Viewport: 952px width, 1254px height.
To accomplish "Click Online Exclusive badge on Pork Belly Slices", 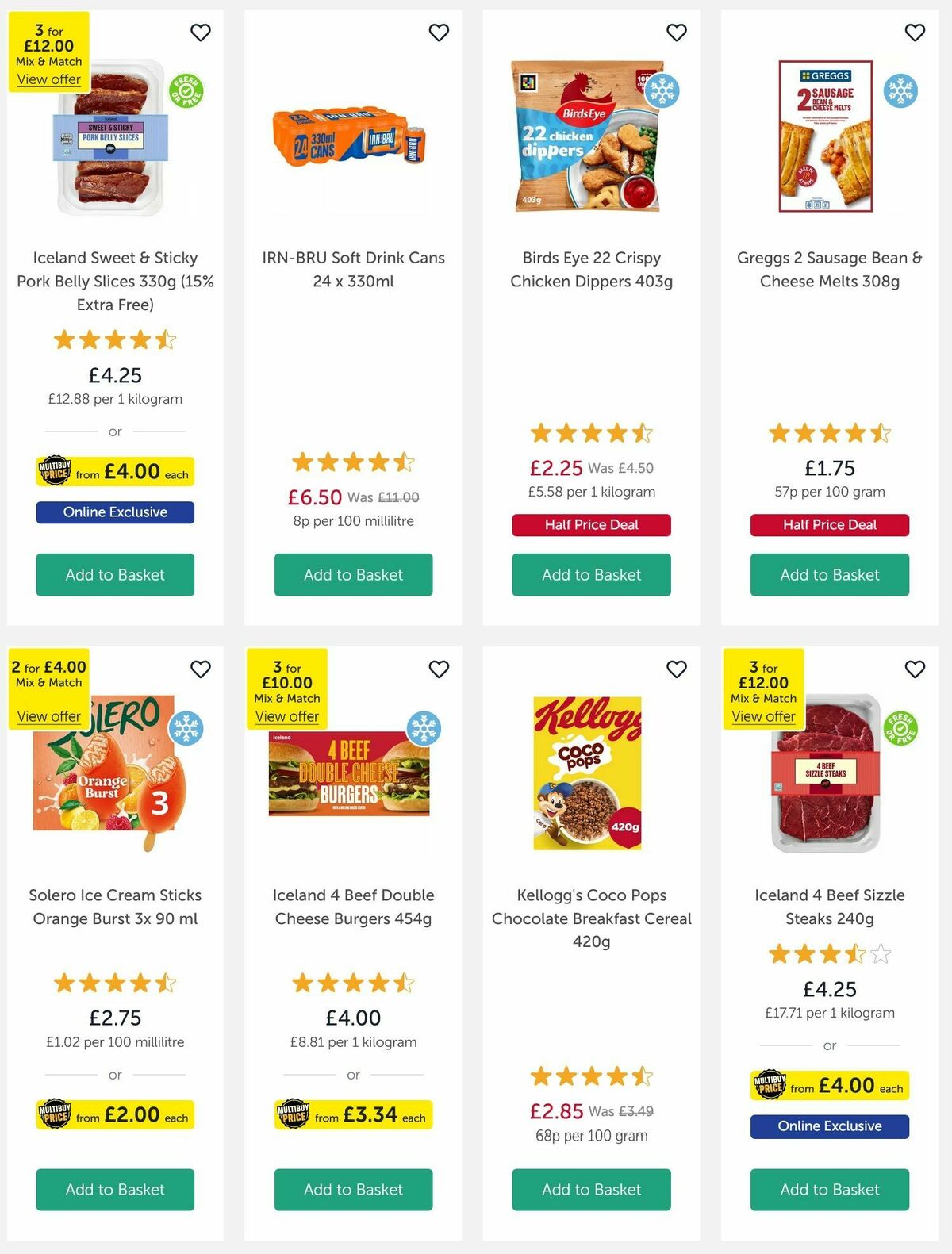I will click(x=114, y=512).
